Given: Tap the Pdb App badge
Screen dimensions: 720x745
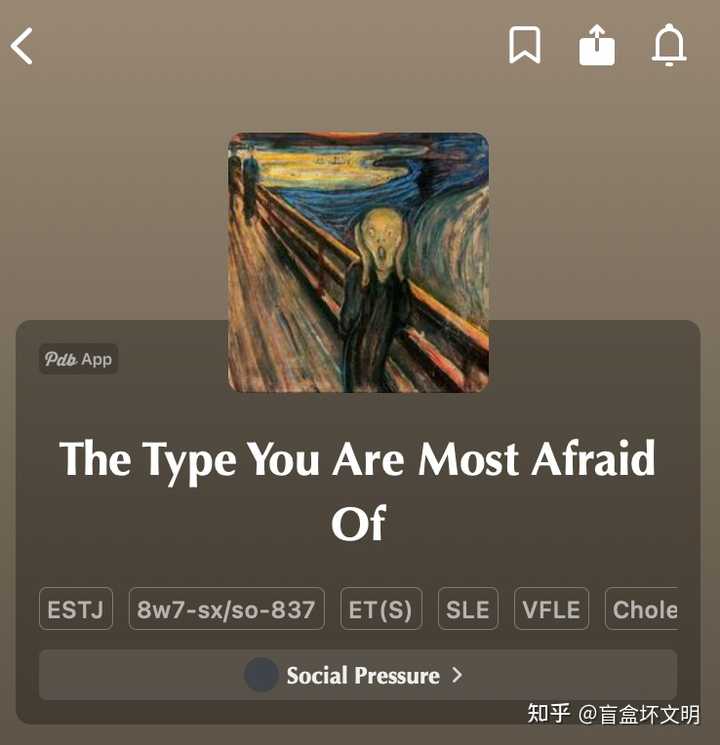Looking at the screenshot, I should (x=77, y=359).
